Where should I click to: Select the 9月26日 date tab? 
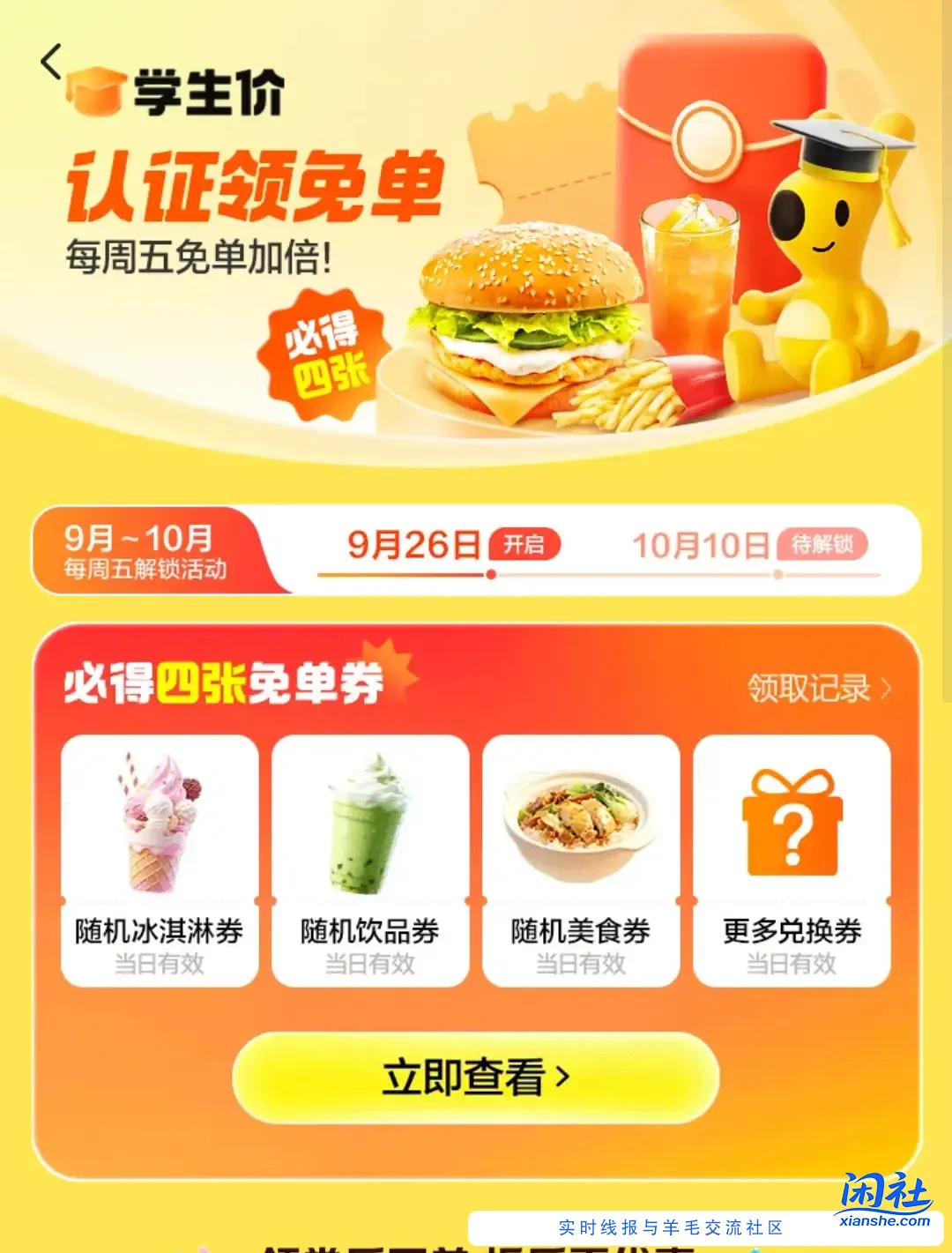tap(452, 546)
